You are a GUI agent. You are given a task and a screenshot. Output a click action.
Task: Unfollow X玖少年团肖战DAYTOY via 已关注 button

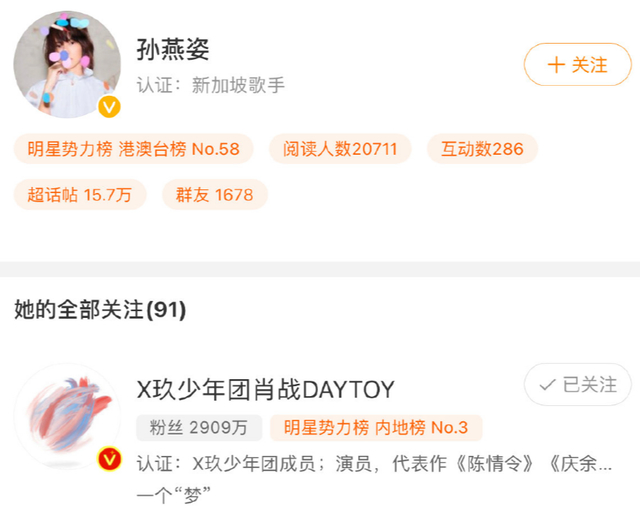click(577, 385)
